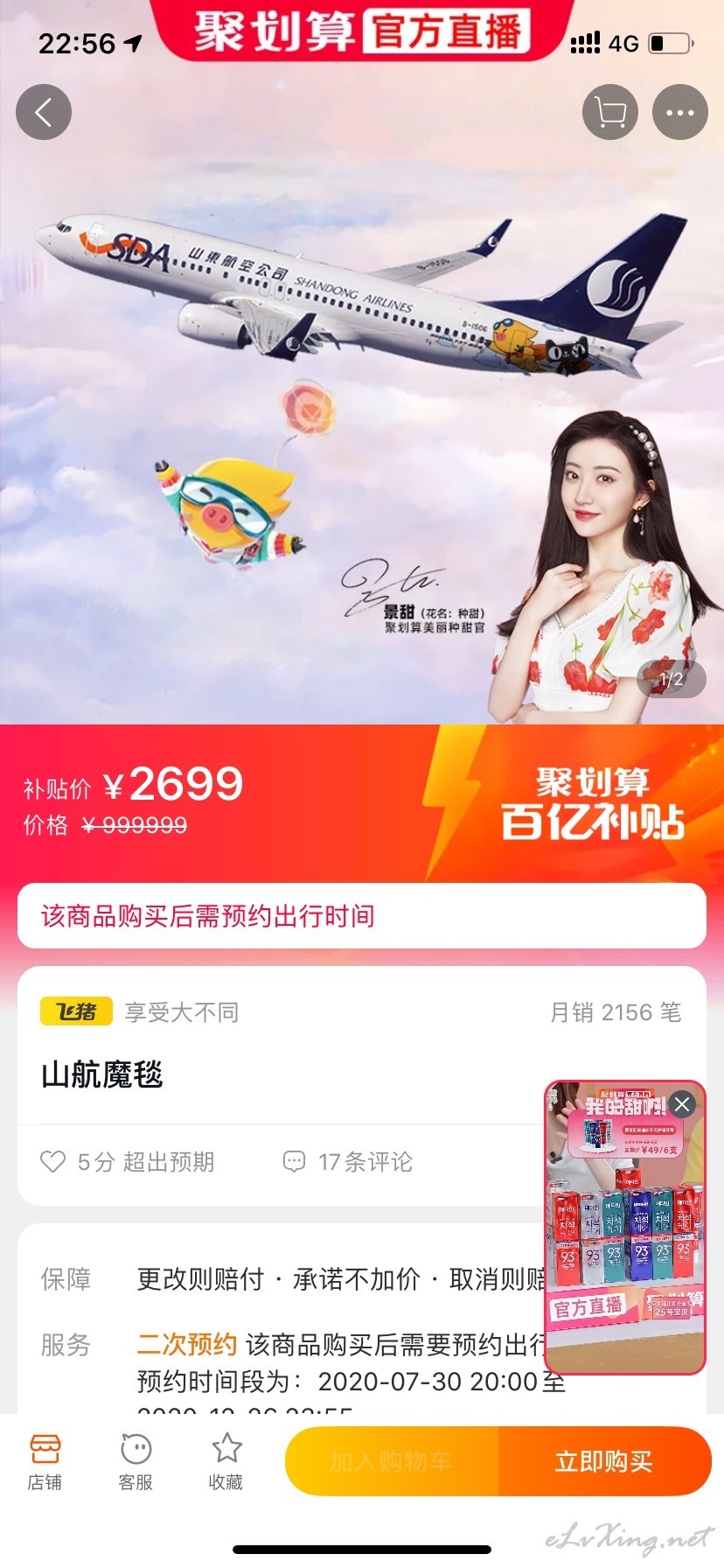Open the product image gallery
Image resolution: width=724 pixels, height=1568 pixels.
tap(362, 394)
